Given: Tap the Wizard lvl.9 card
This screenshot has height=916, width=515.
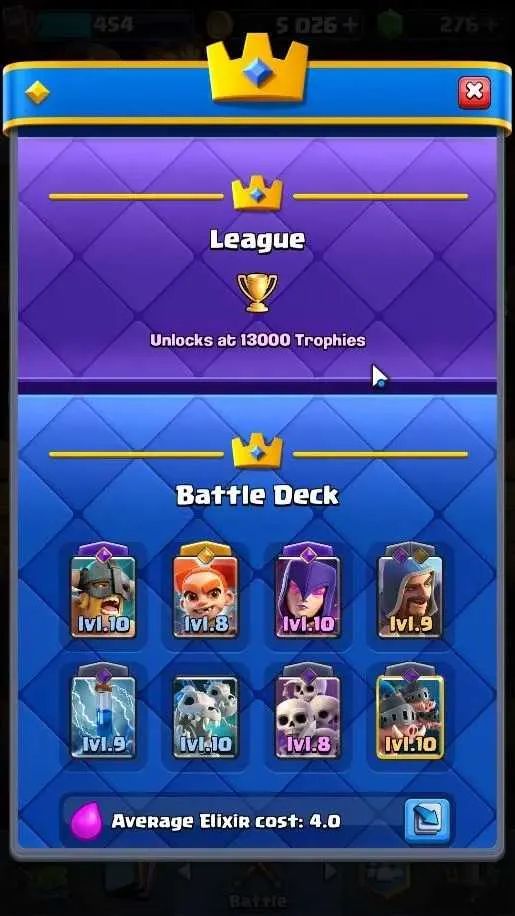Looking at the screenshot, I should point(410,591).
